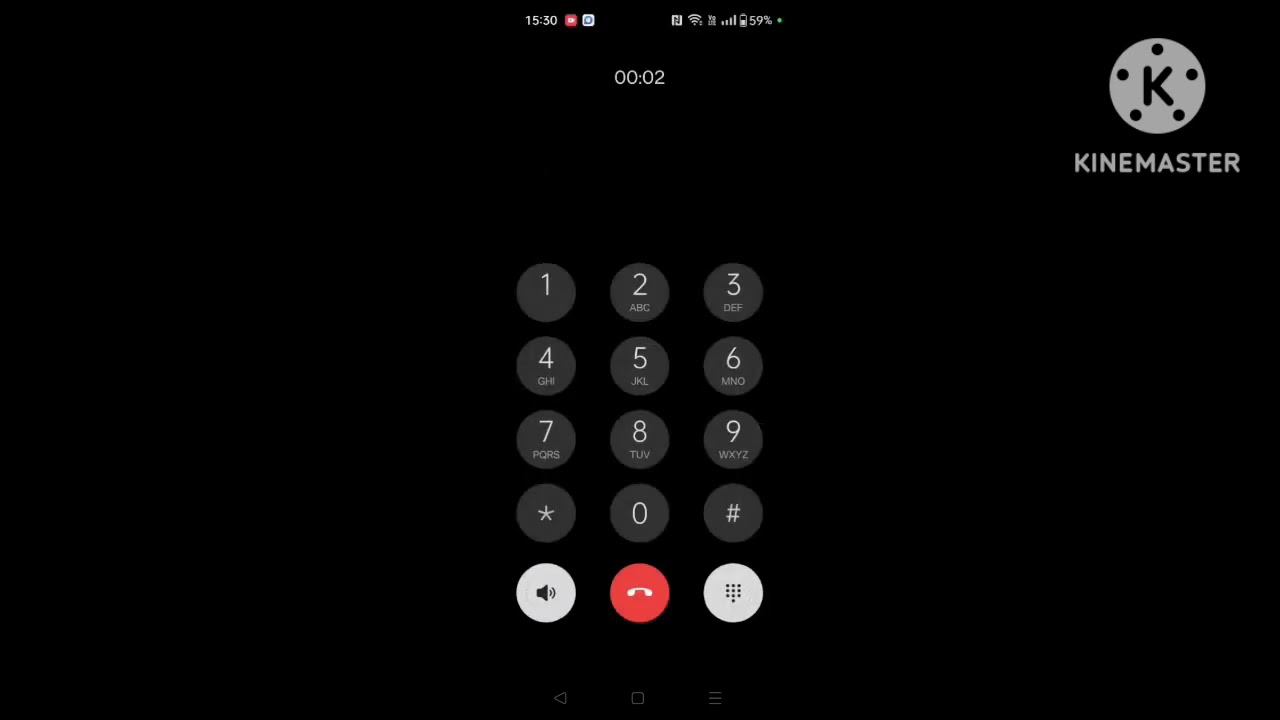The width and height of the screenshot is (1280, 720).
Task: Go back using the system back button
Action: pyautogui.click(x=560, y=698)
